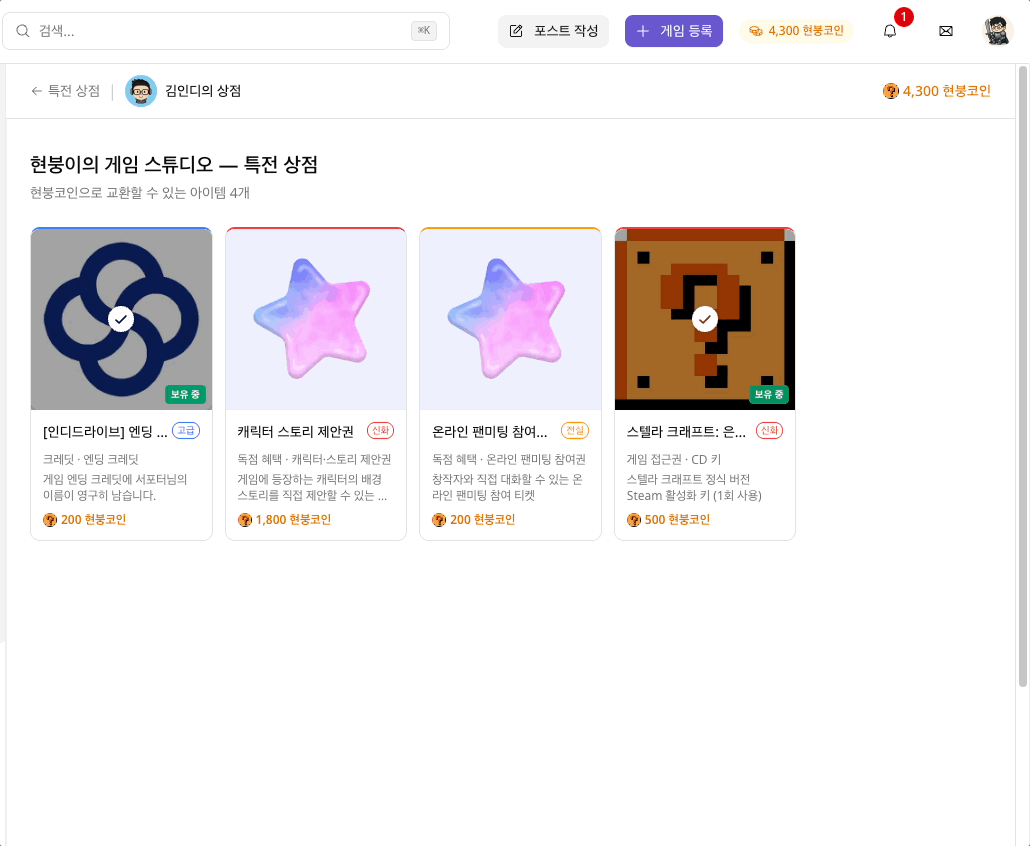Open the notifications bell

coord(890,31)
